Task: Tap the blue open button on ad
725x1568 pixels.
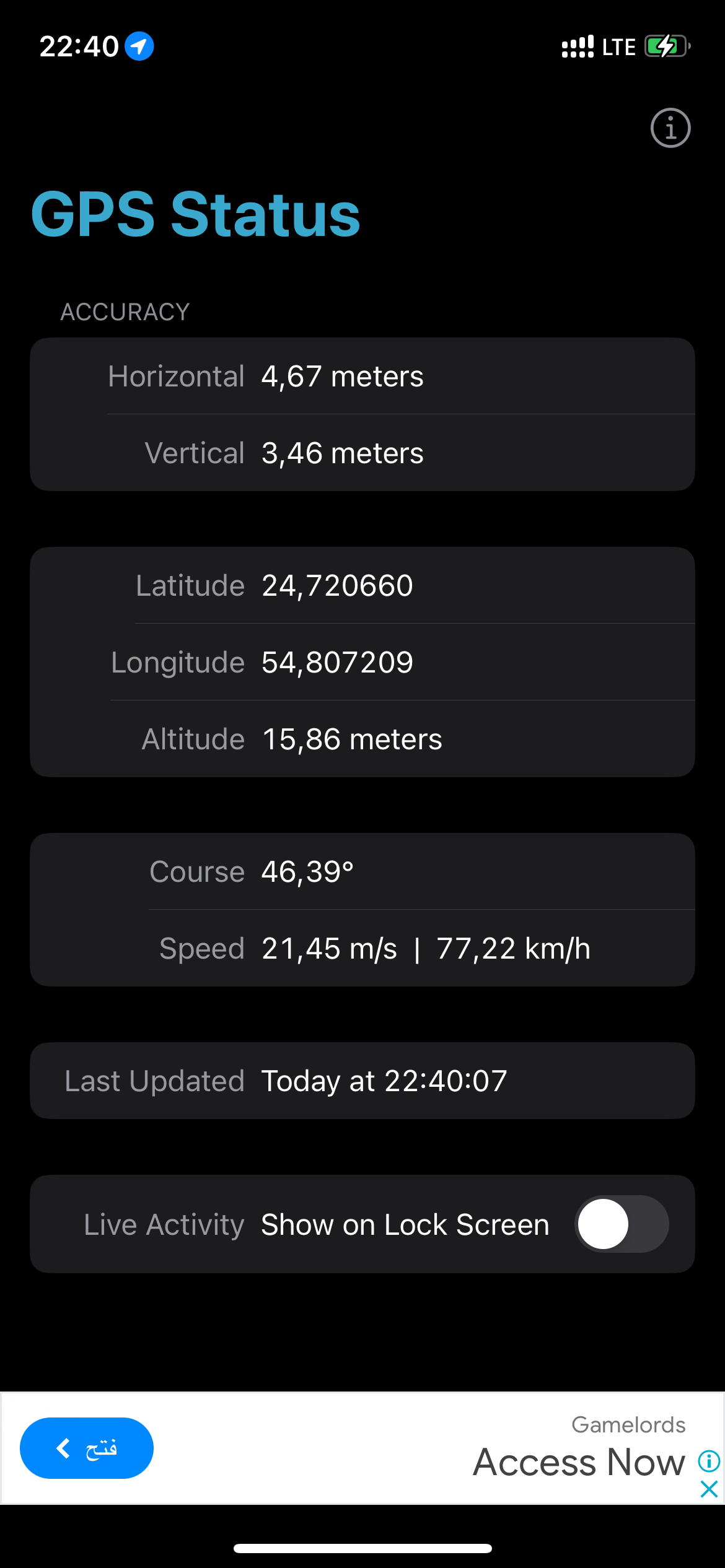Action: coord(87,1448)
